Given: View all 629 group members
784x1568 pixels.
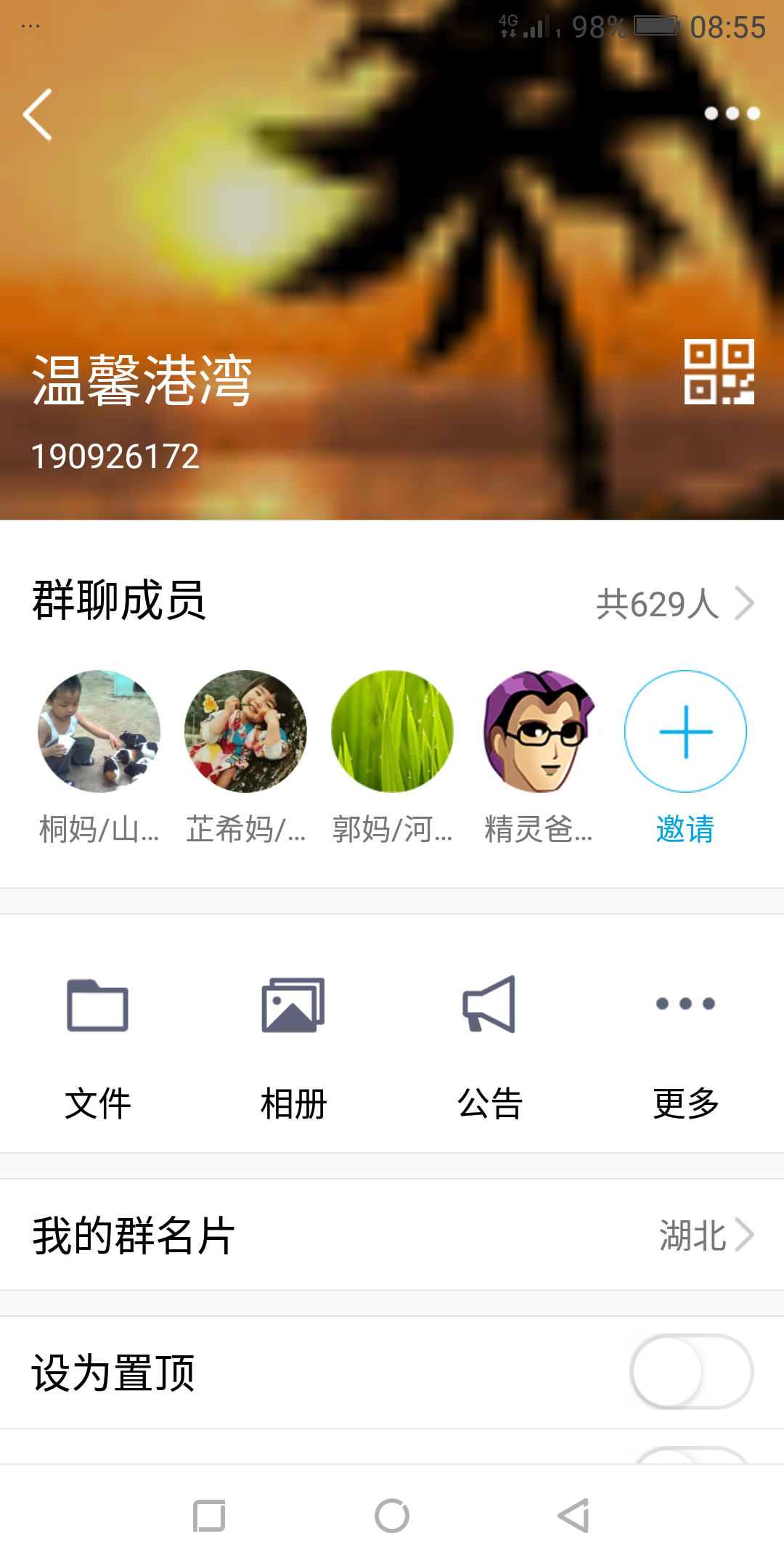Looking at the screenshot, I should [675, 604].
